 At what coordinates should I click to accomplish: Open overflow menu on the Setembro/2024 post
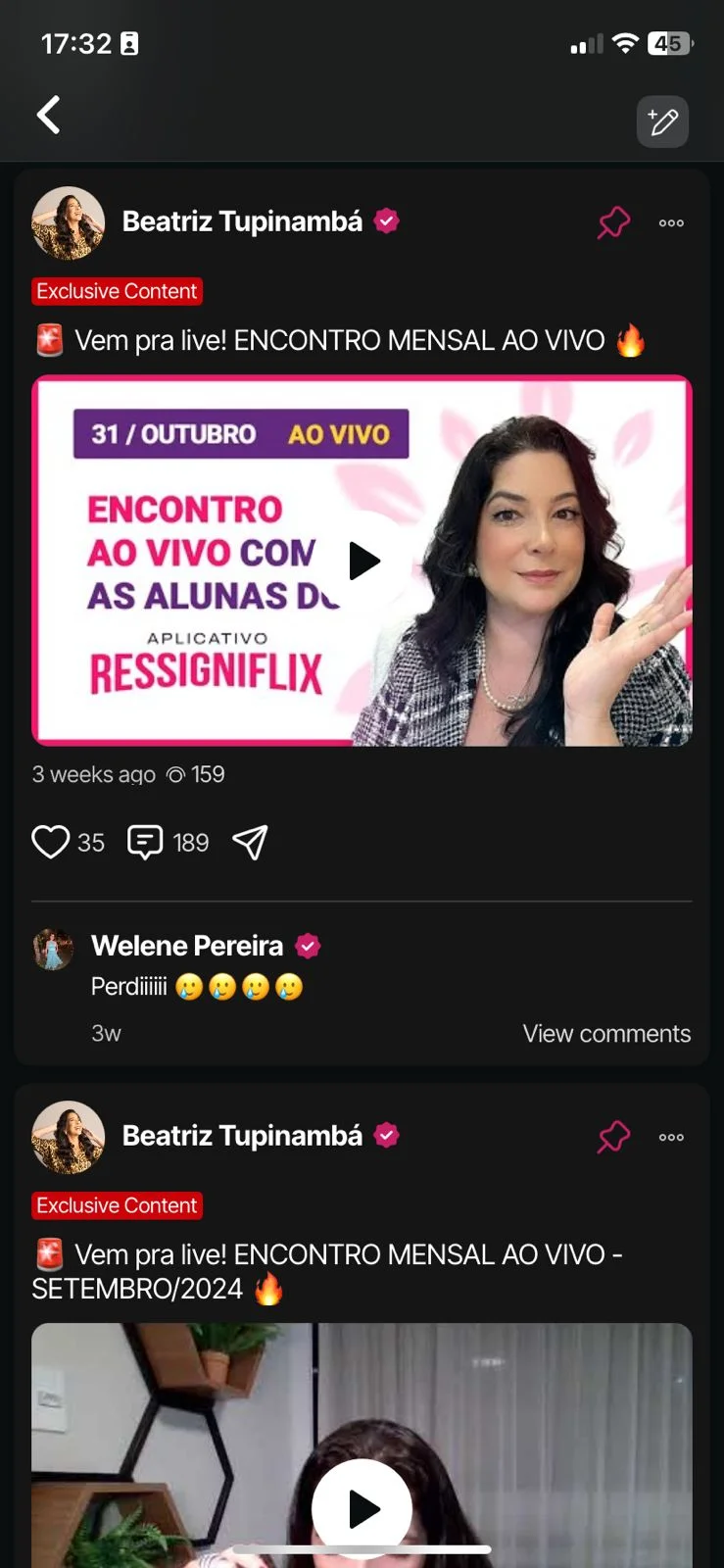(x=671, y=1137)
